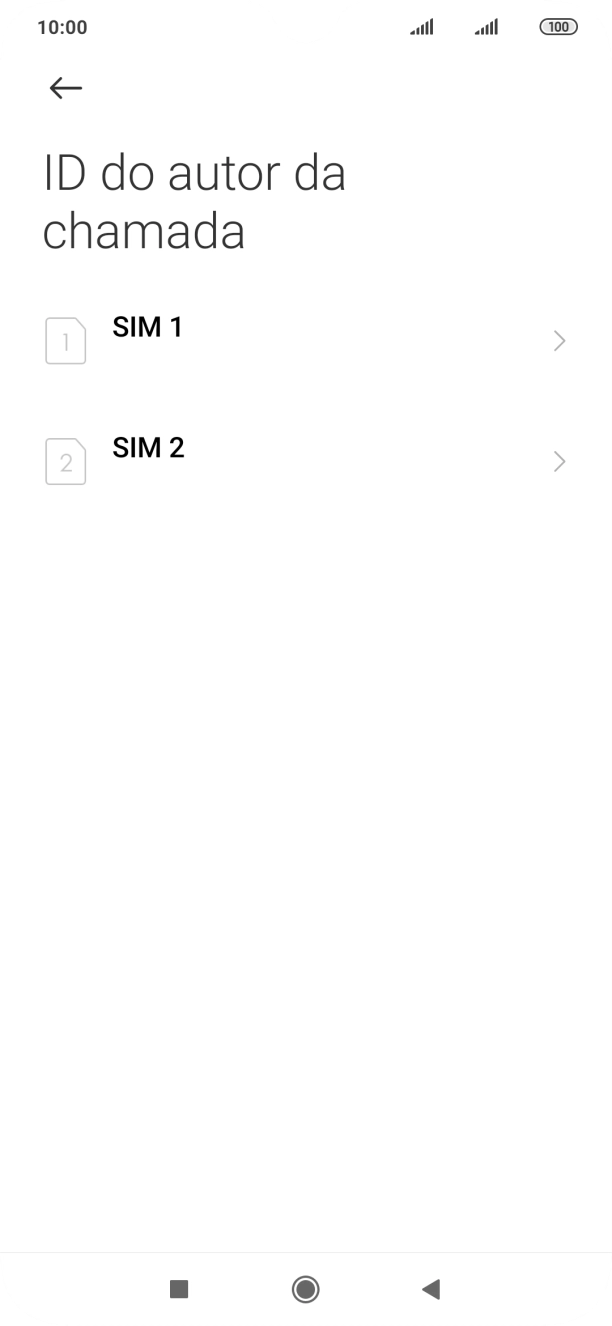Viewport: 612px width, 1326px height.
Task: Open SIM 2 caller ID settings
Action: pos(305,461)
